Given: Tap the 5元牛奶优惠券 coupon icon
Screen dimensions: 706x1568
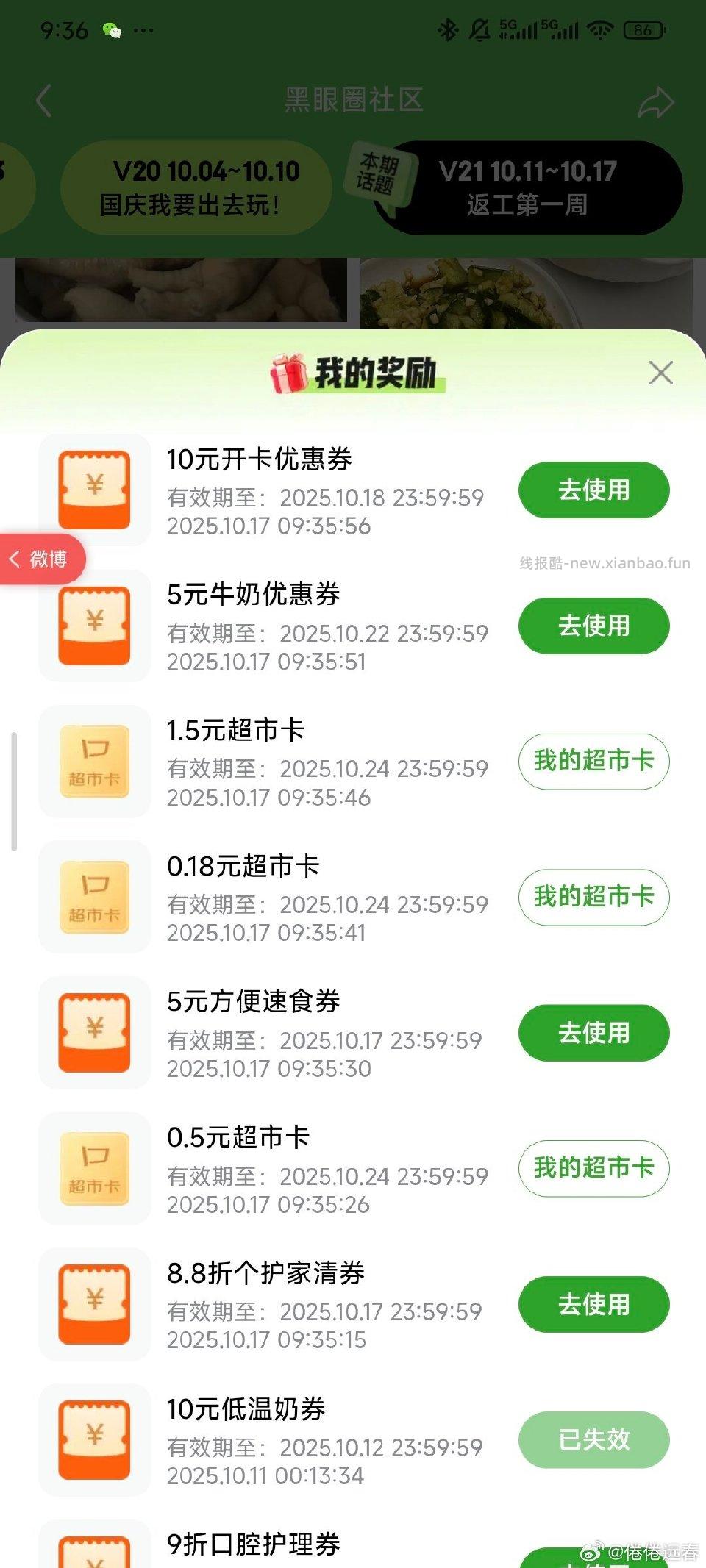Looking at the screenshot, I should (93, 625).
